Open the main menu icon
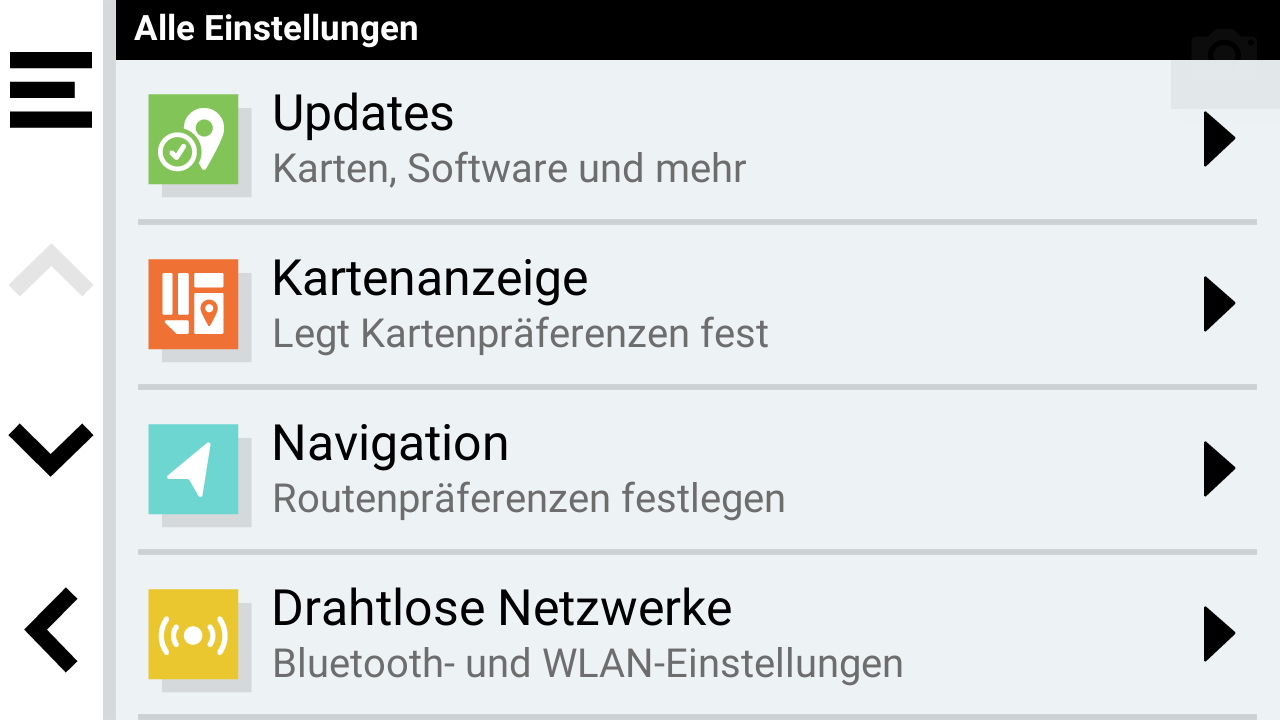1280x720 pixels. click(51, 90)
